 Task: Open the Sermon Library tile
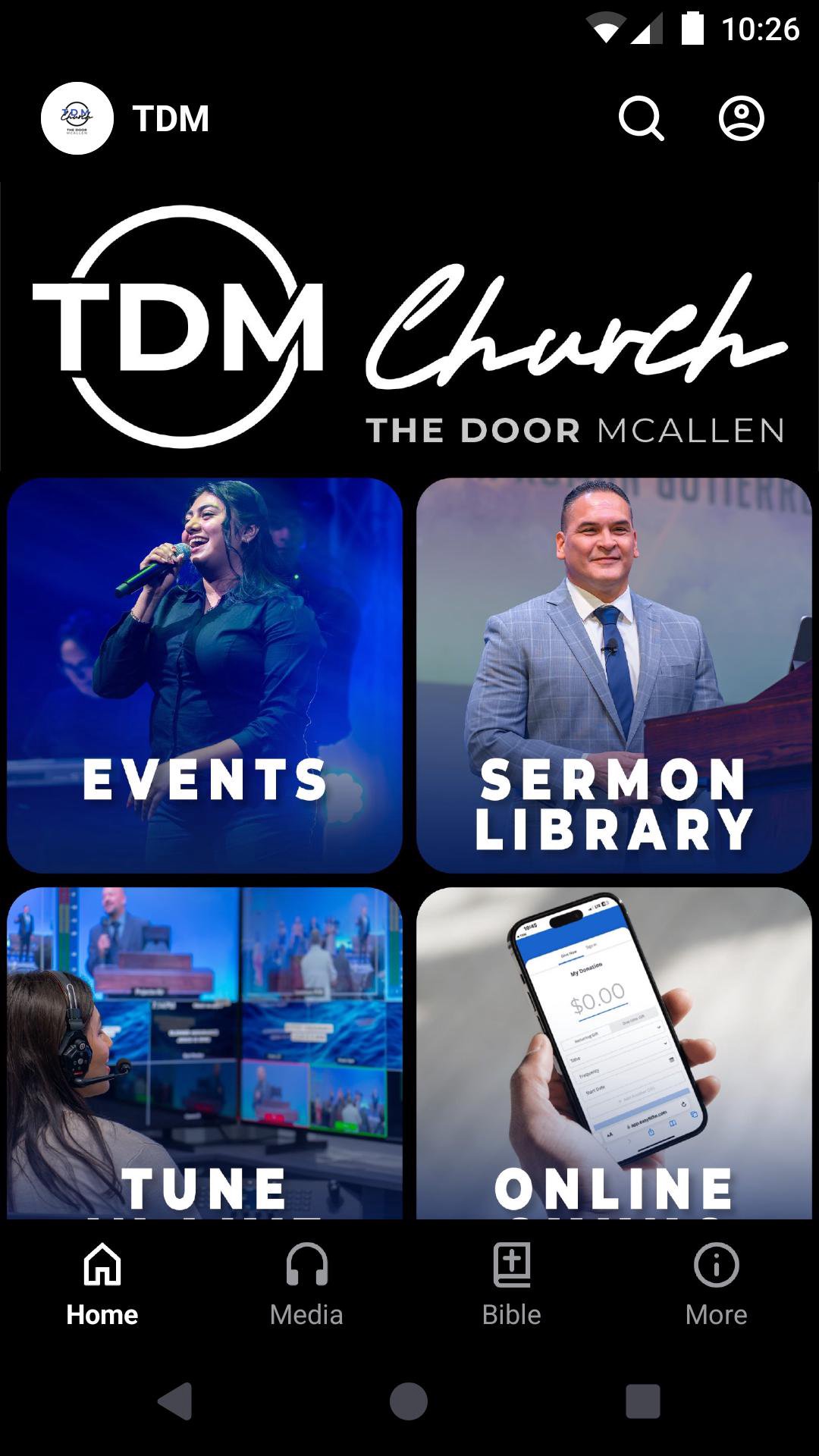tap(613, 675)
